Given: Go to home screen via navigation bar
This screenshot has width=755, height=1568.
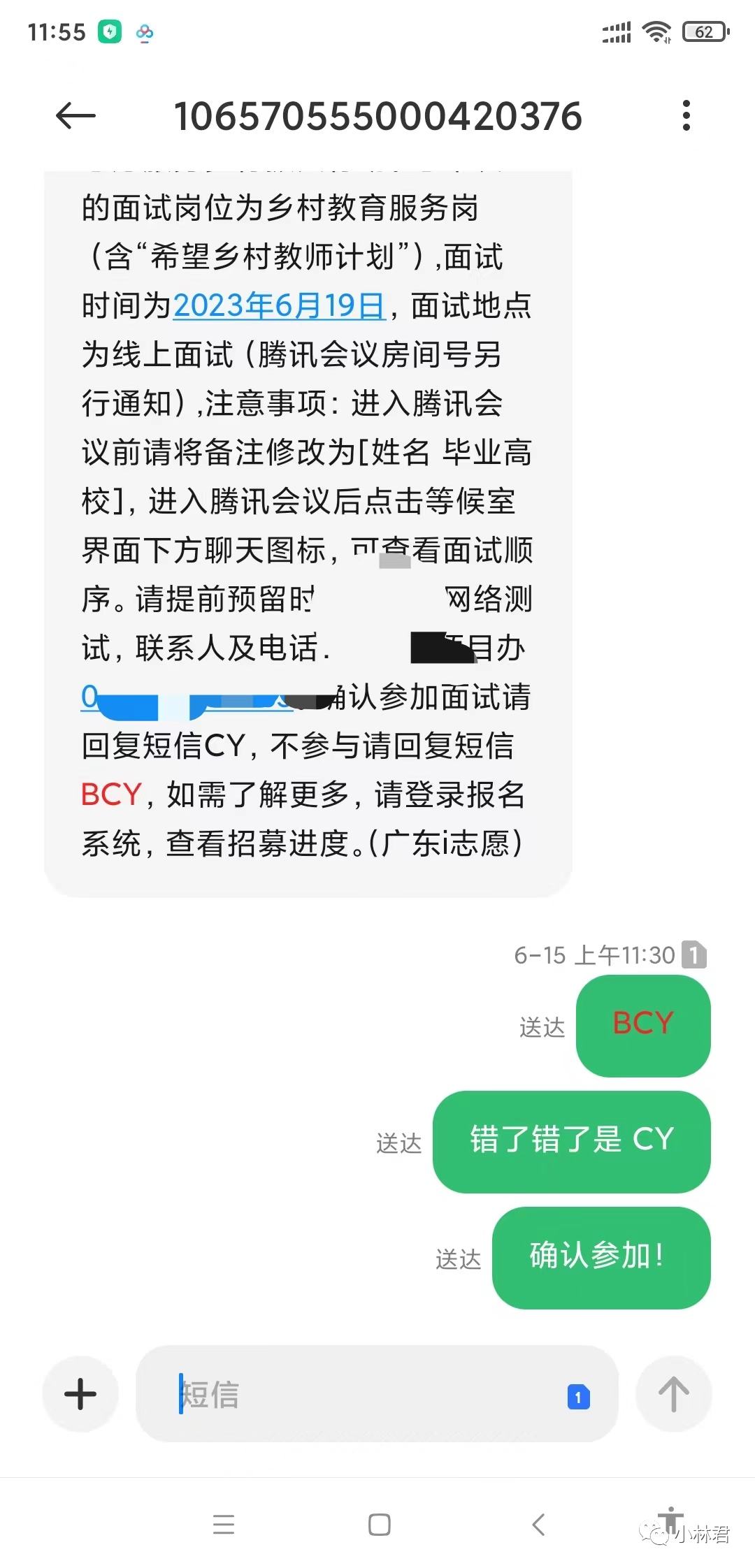Looking at the screenshot, I should click(379, 1524).
